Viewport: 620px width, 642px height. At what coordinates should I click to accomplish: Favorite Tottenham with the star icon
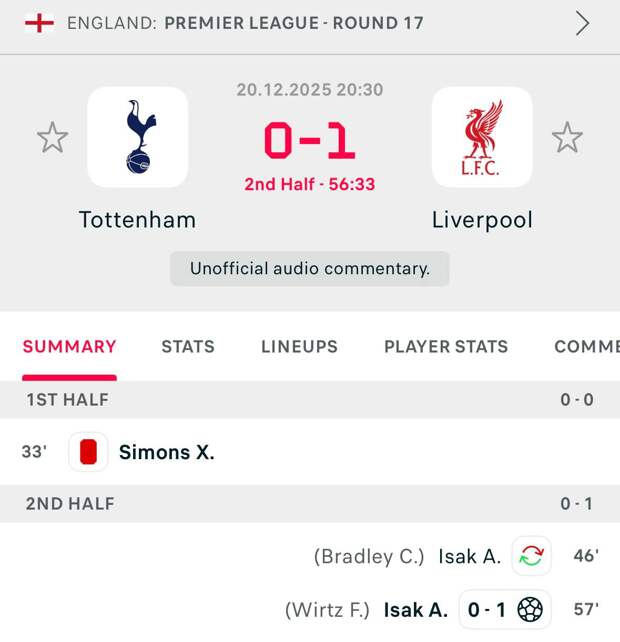coord(52,137)
